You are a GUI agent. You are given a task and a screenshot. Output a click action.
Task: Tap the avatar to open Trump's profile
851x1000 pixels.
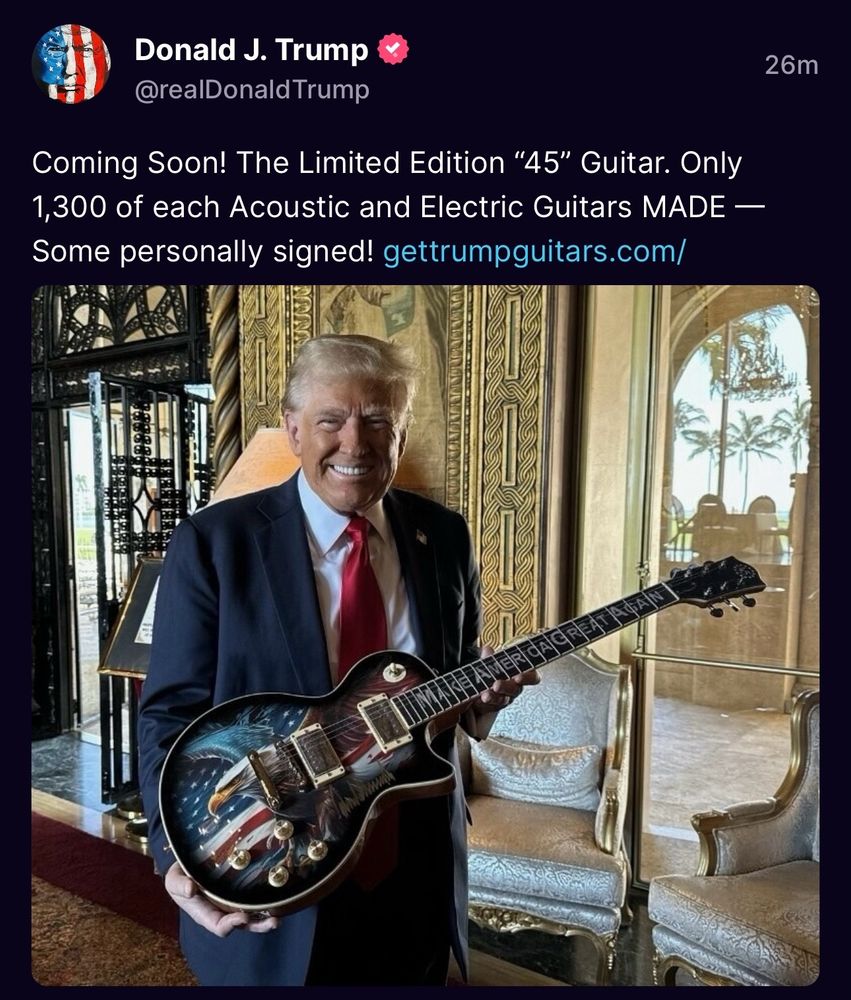[70, 64]
